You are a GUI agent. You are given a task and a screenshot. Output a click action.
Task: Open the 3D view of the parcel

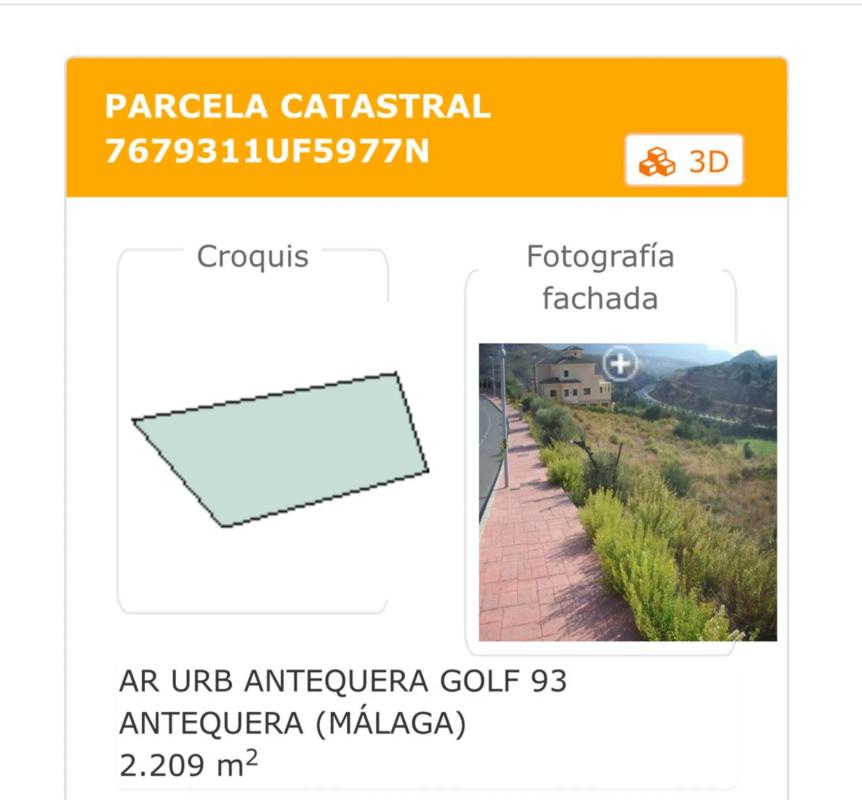pos(684,161)
